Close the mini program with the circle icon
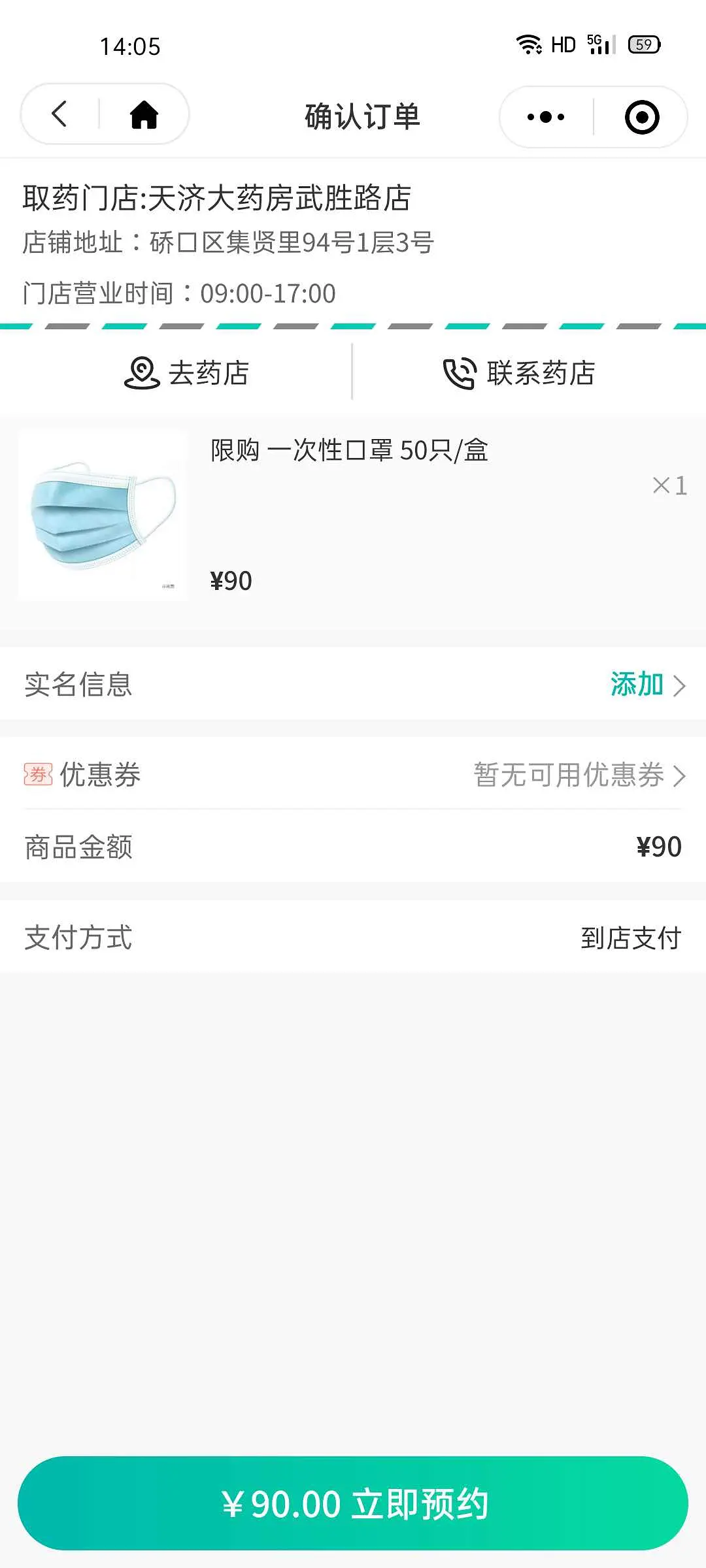This screenshot has width=706, height=1568. (x=642, y=117)
